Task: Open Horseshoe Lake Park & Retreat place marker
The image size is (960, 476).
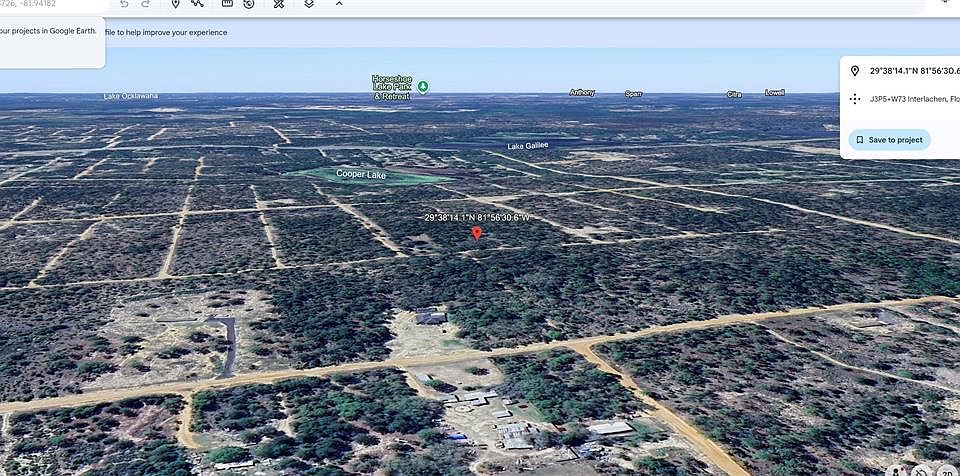Action: 423,87
